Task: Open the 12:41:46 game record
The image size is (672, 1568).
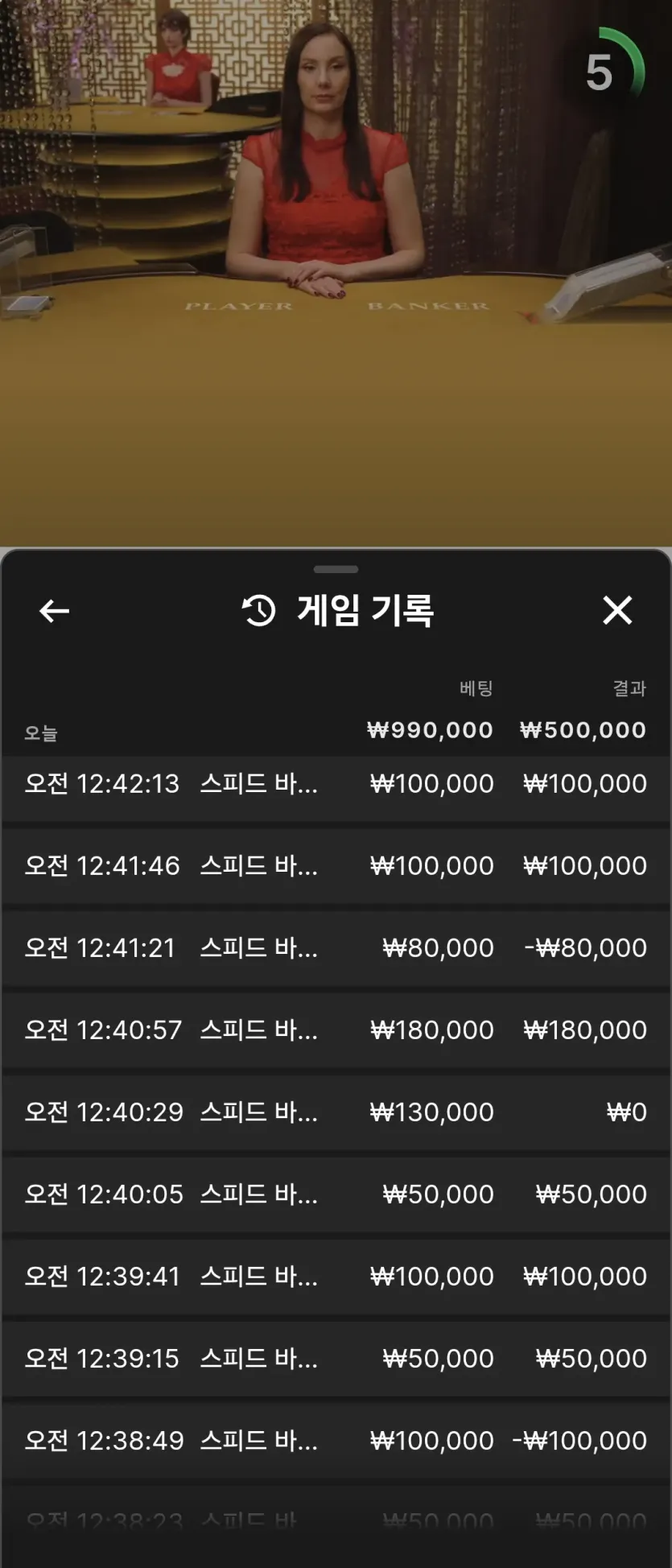Action: 336,866
